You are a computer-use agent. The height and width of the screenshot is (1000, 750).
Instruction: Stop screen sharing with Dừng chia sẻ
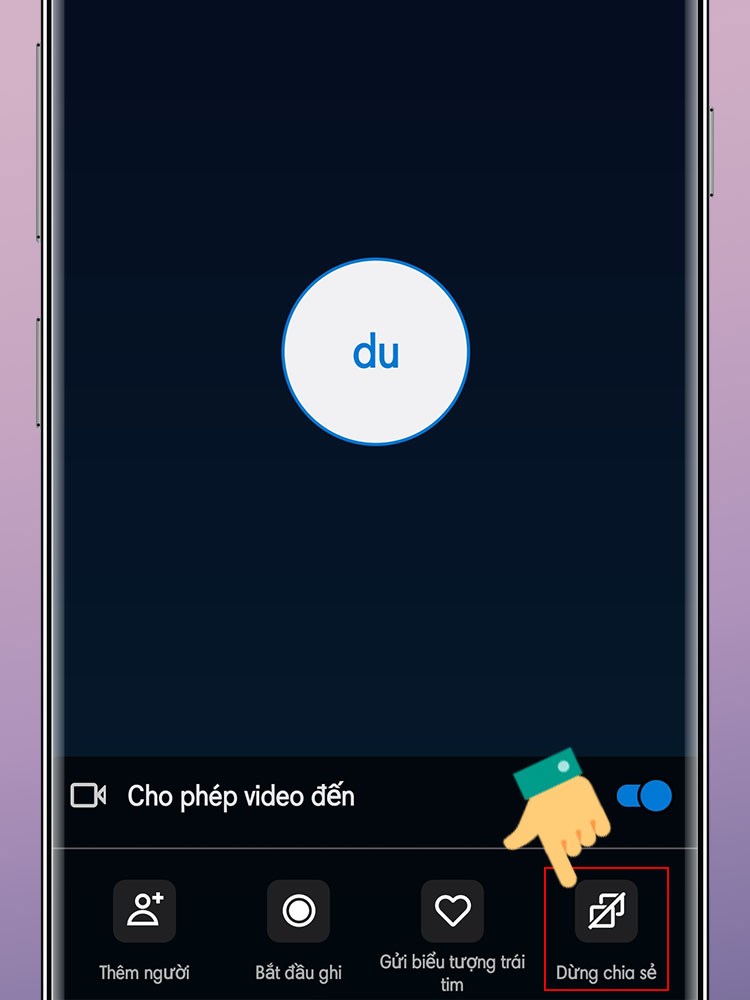[606, 911]
